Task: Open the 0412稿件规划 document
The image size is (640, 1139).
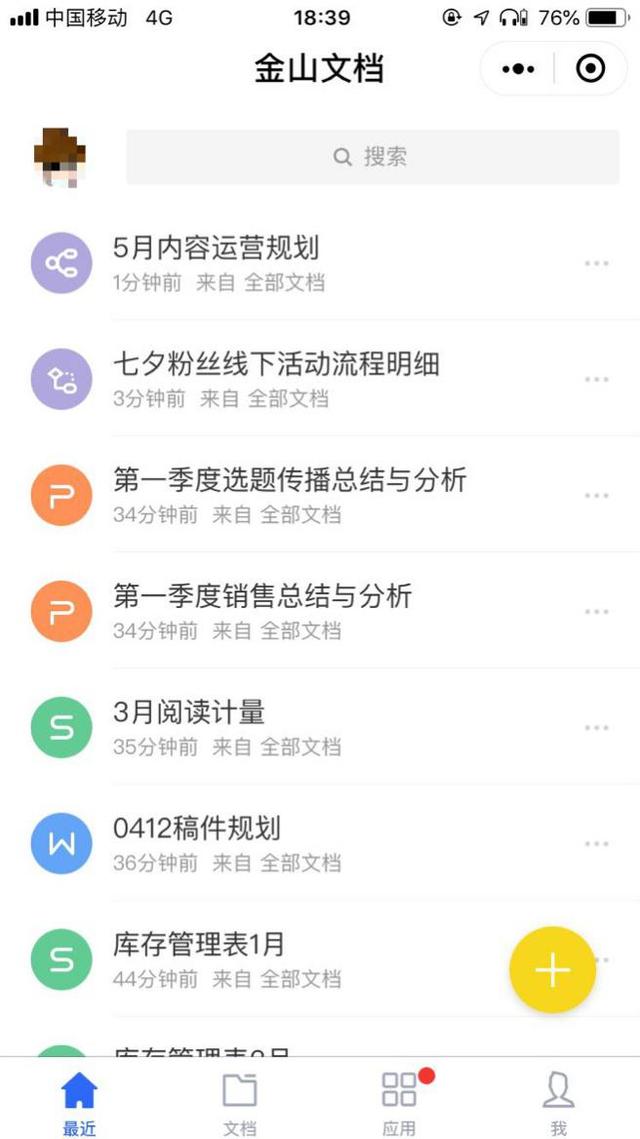Action: pyautogui.click(x=196, y=828)
